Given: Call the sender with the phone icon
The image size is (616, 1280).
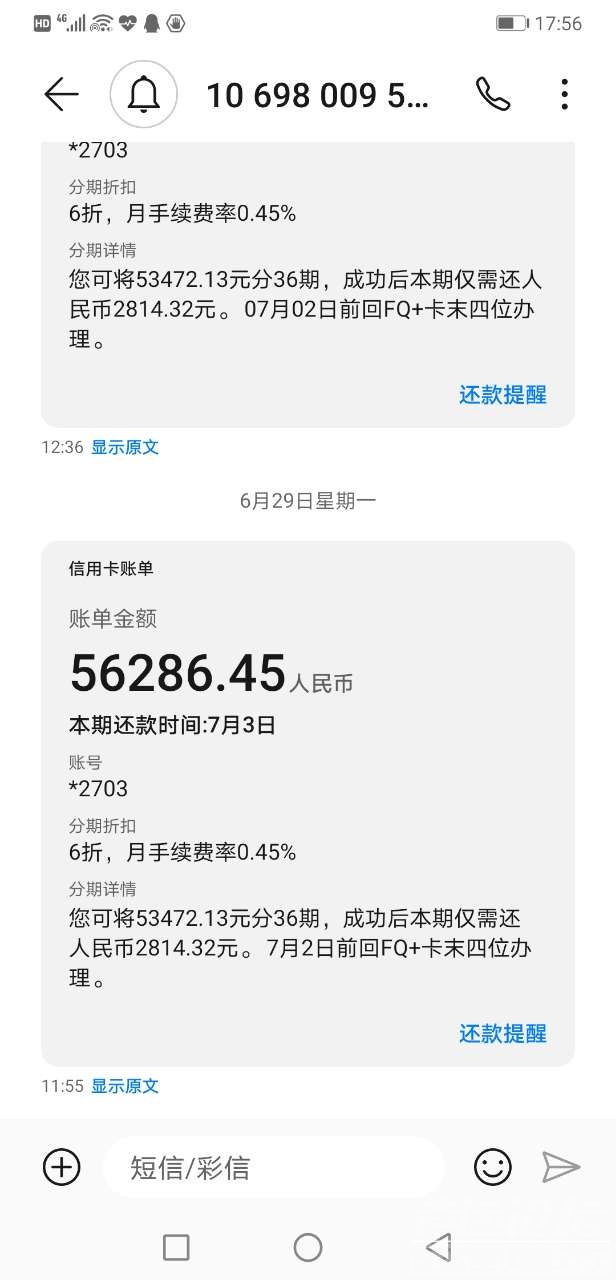Looking at the screenshot, I should (x=492, y=94).
